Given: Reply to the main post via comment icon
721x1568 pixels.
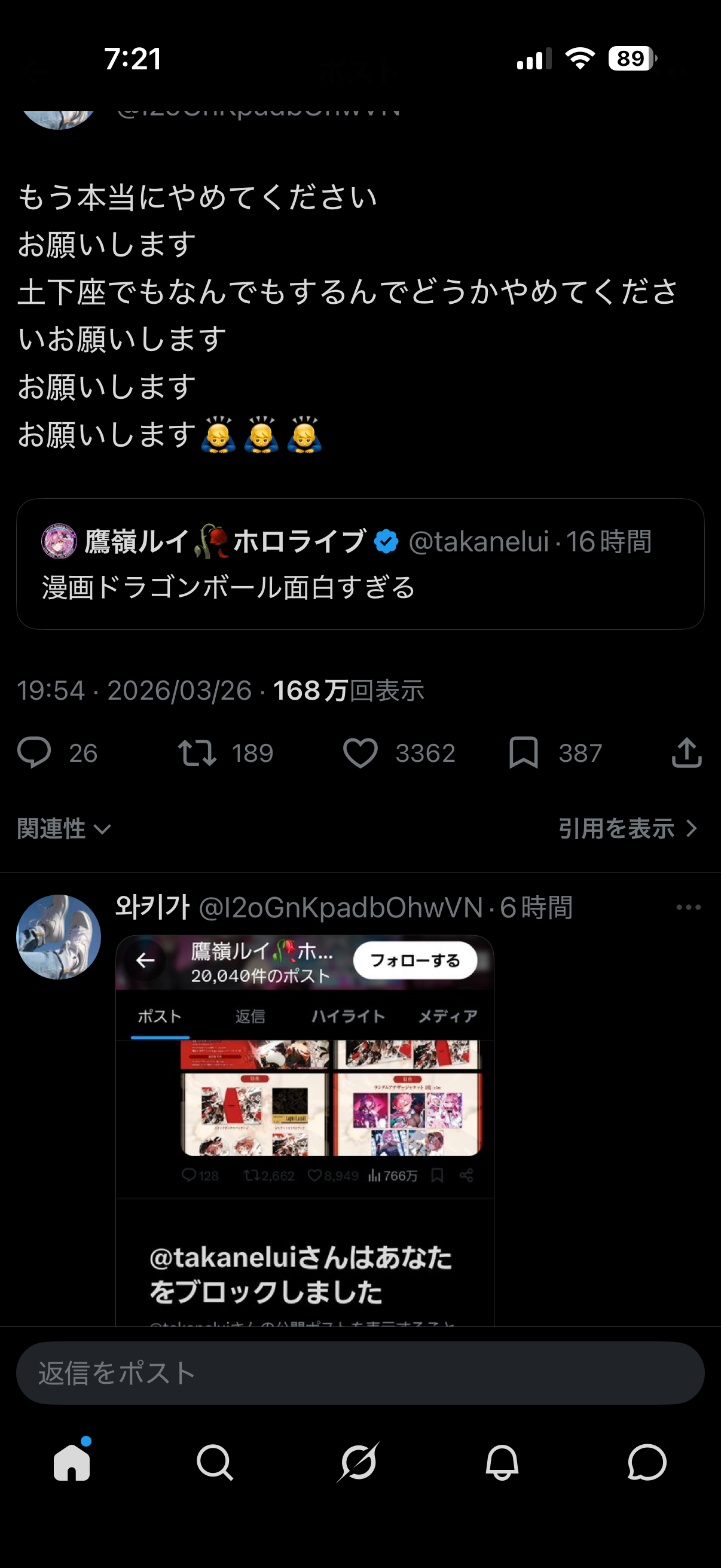Looking at the screenshot, I should pos(34,752).
